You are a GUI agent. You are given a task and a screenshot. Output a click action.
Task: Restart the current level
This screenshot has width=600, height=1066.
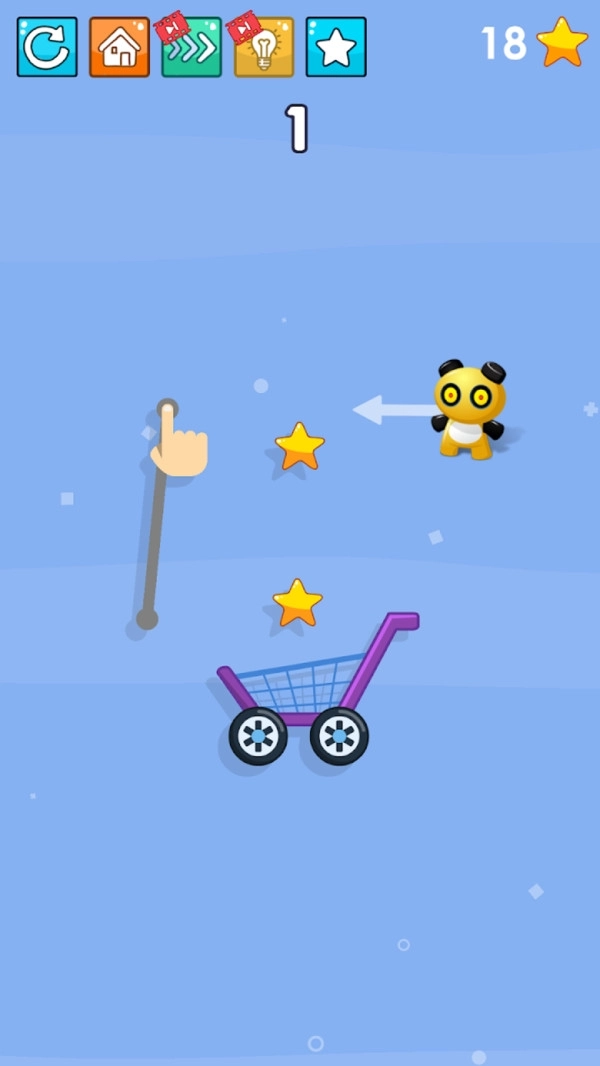47,47
